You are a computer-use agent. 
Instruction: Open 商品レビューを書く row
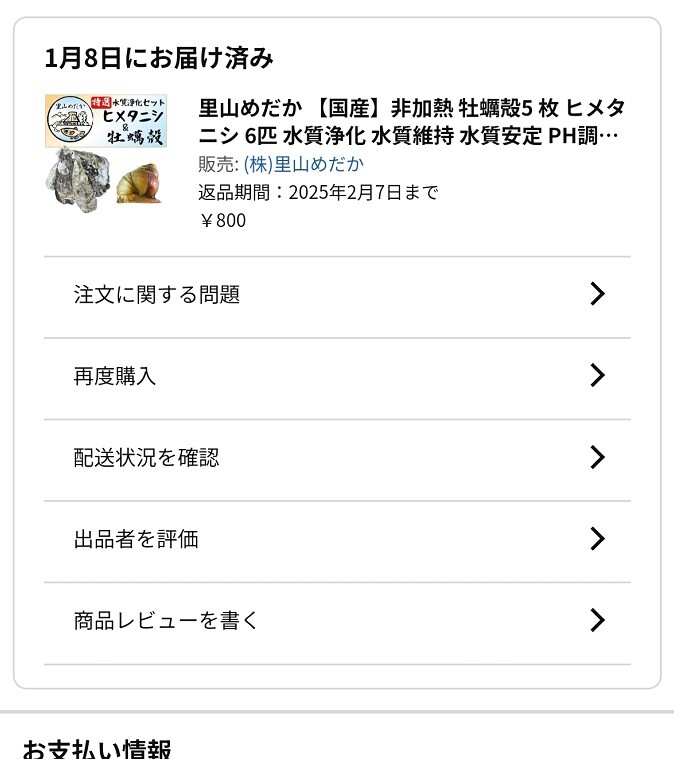point(336,620)
